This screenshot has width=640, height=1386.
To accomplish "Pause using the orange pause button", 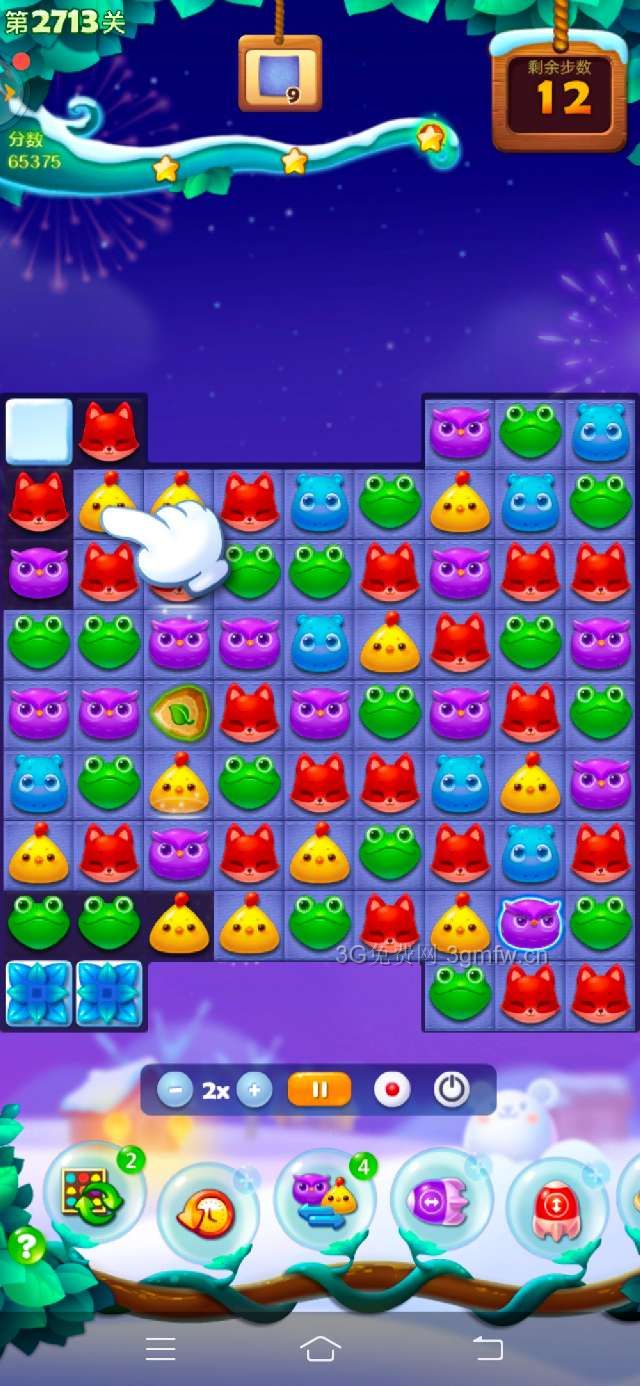I will [319, 1090].
